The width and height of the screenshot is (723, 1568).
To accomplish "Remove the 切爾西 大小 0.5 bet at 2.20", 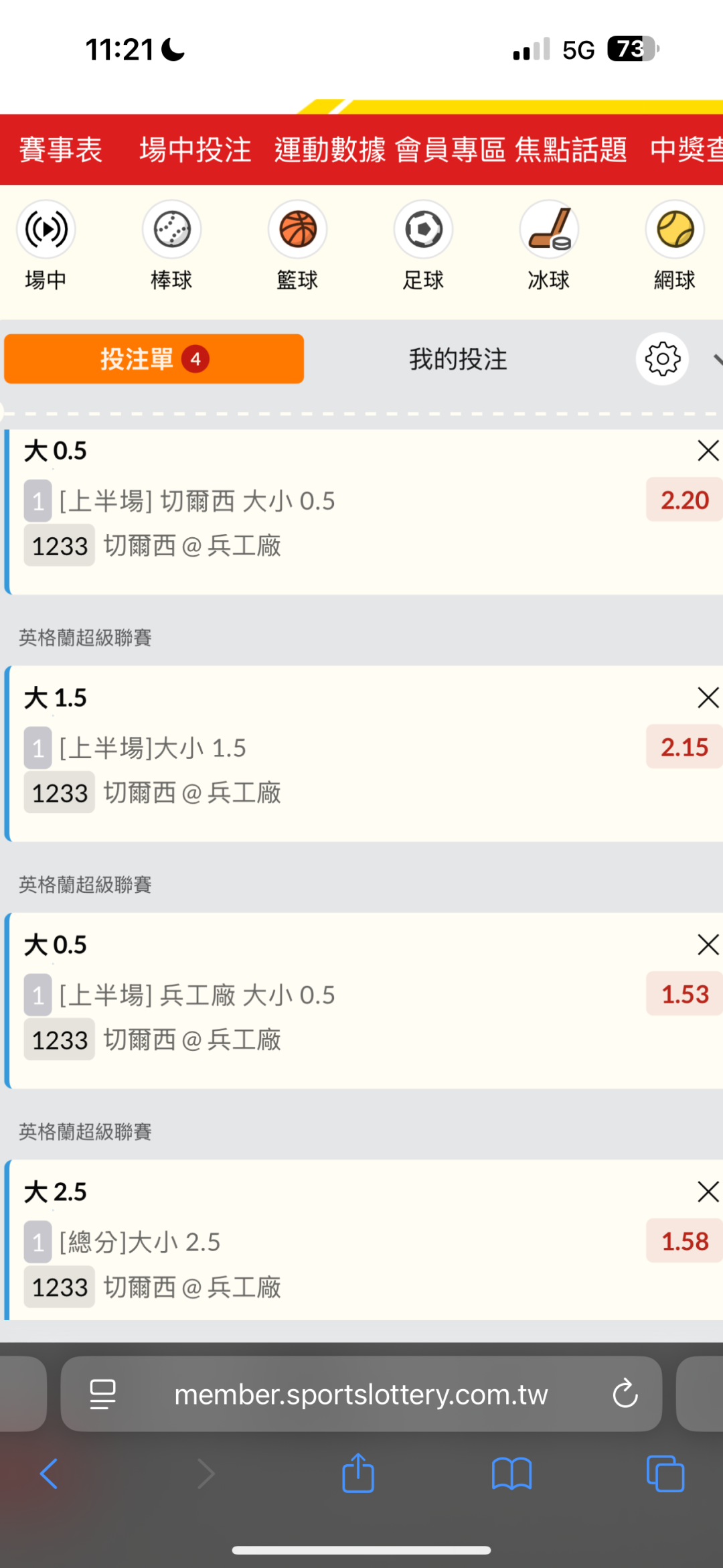I will pos(708,451).
